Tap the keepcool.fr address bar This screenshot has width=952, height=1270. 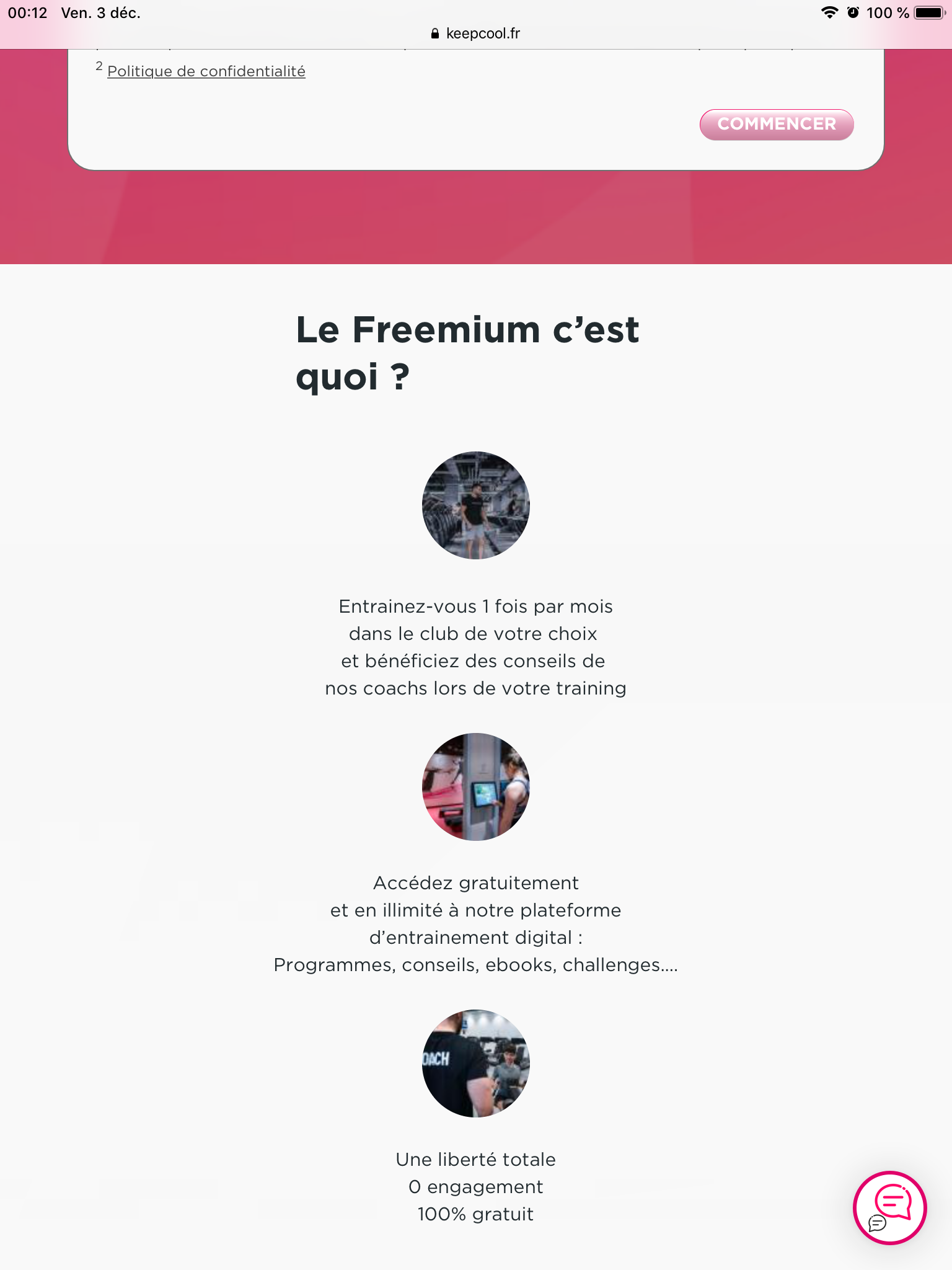(476, 33)
